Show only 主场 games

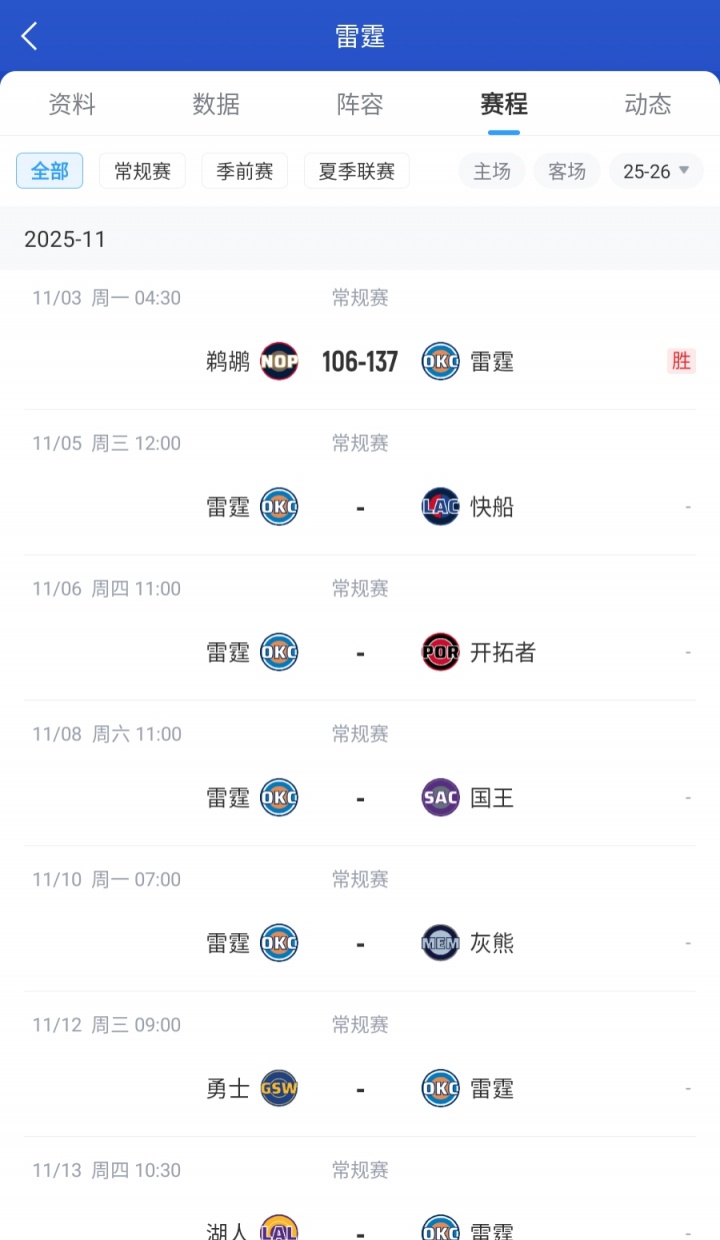492,171
